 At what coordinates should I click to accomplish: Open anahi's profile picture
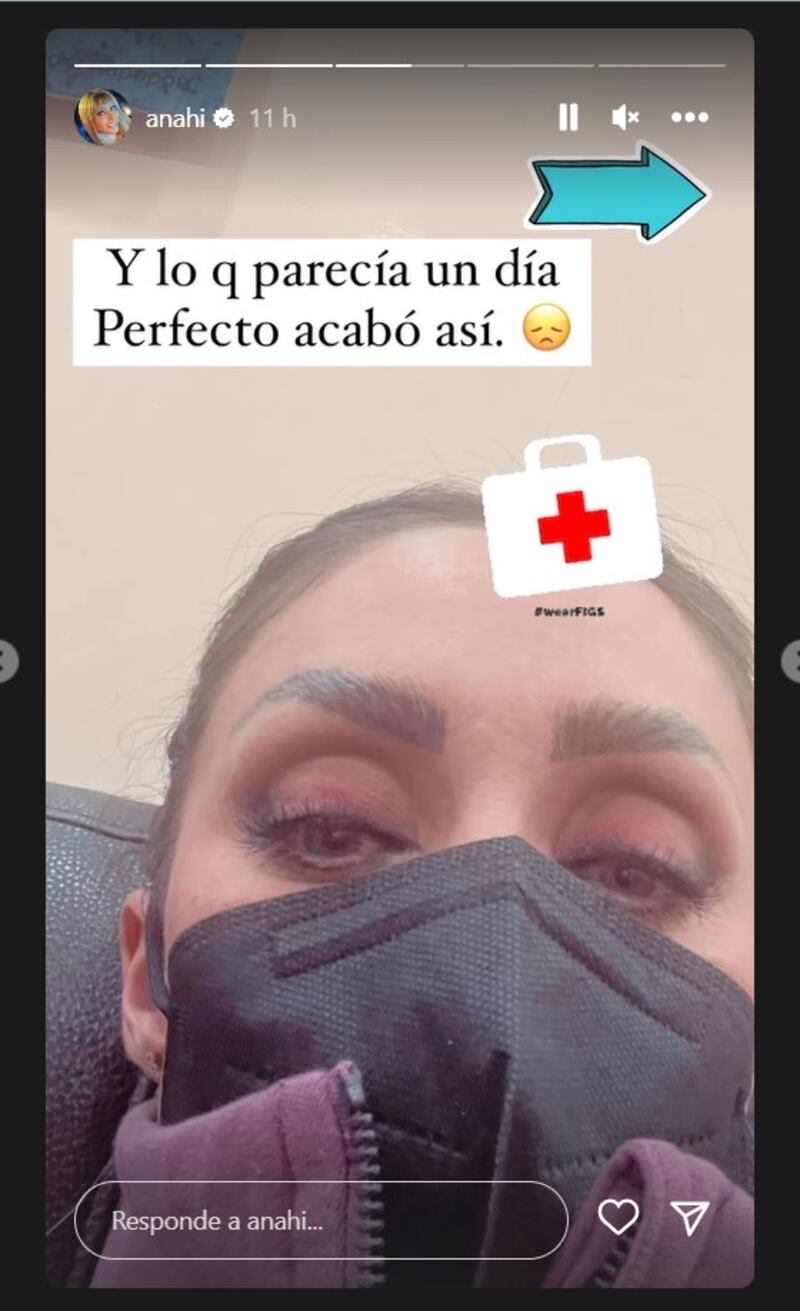tap(102, 118)
